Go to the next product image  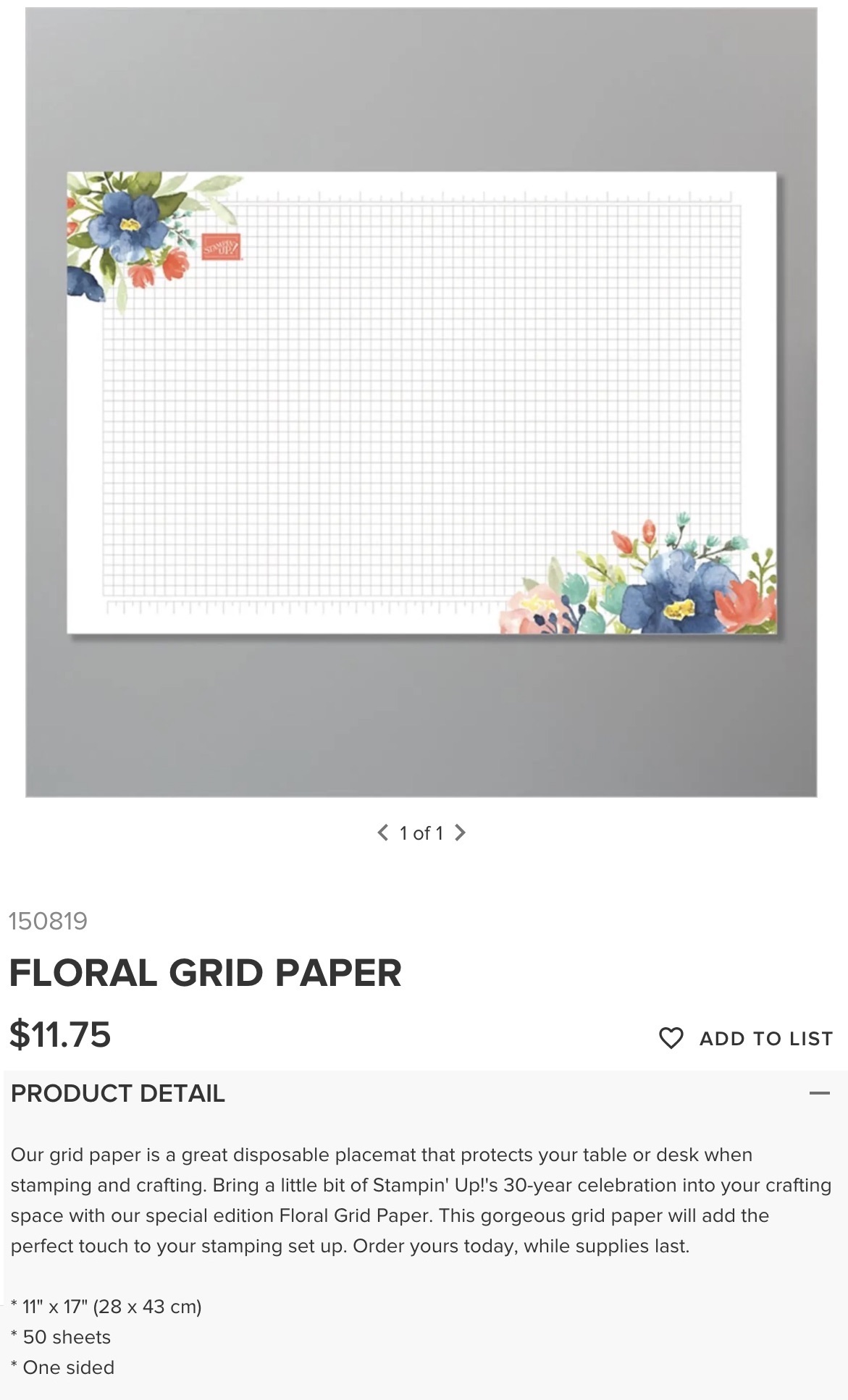460,832
